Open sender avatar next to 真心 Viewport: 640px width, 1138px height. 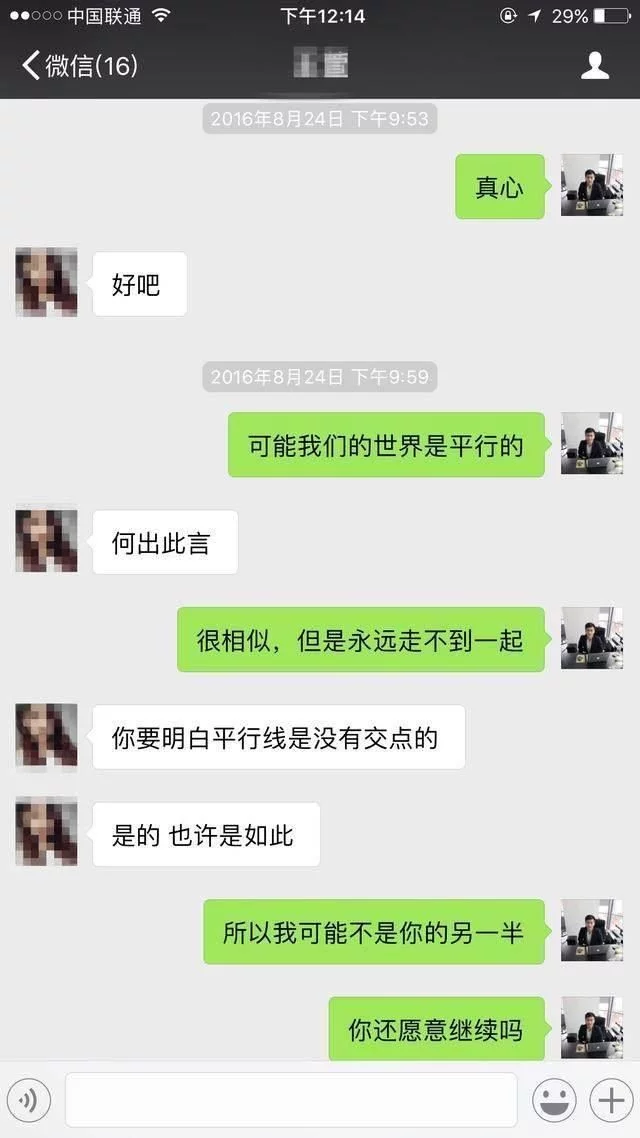(591, 185)
